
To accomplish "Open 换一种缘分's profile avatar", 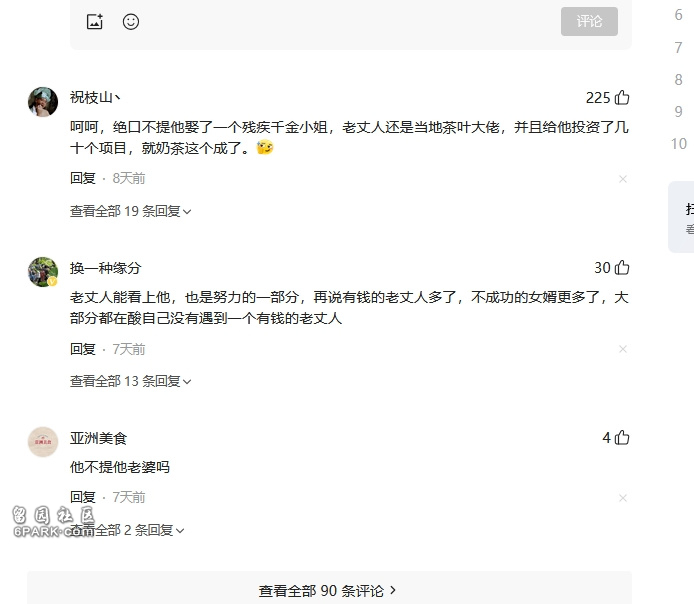I will (43, 271).
